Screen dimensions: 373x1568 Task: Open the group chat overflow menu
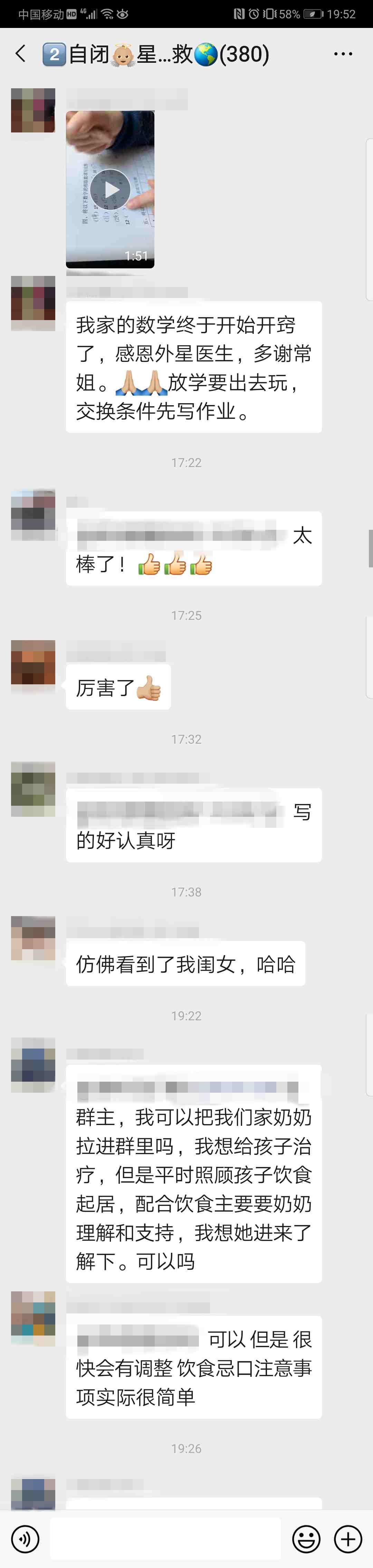coord(343,54)
